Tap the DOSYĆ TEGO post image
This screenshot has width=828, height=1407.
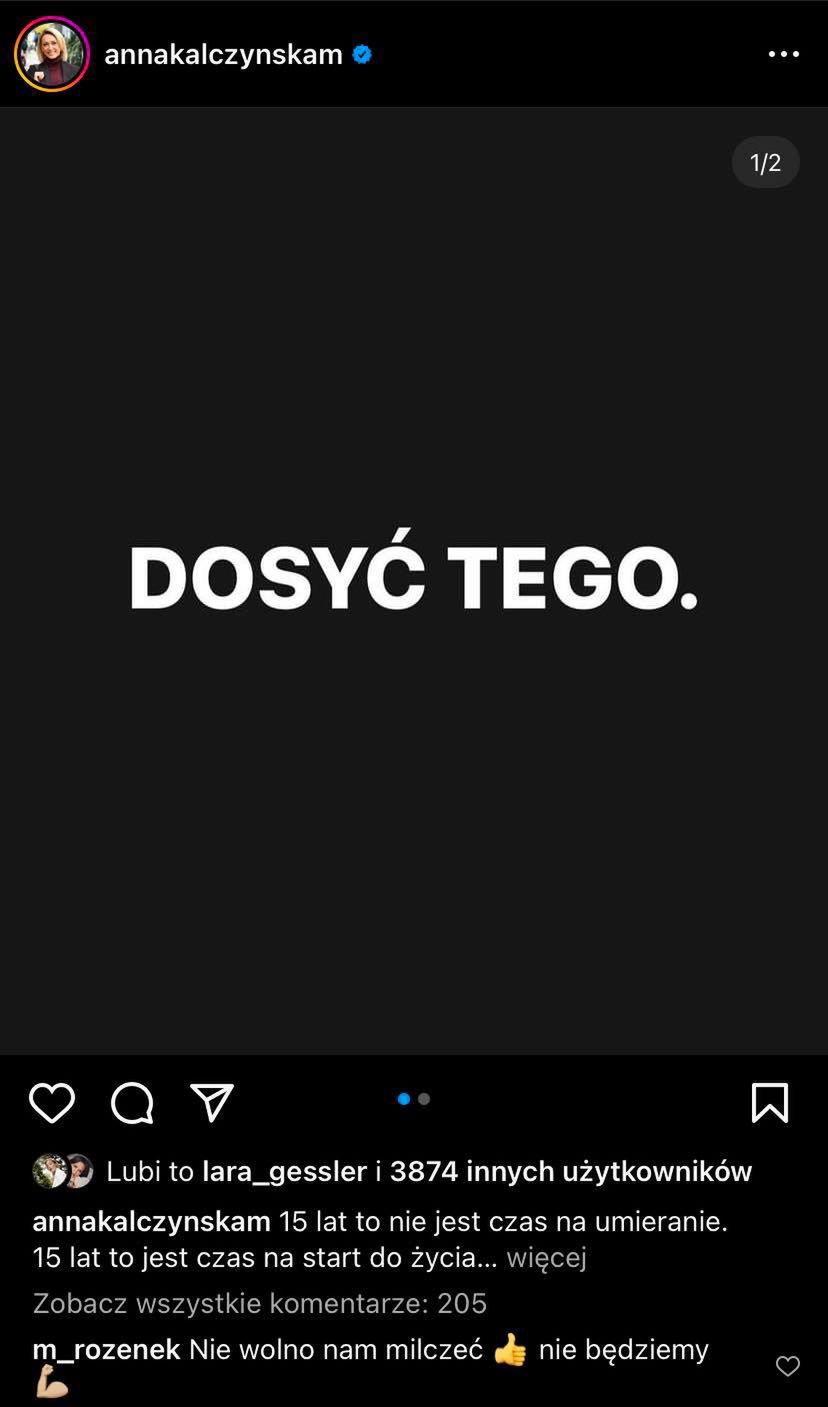pyautogui.click(x=414, y=580)
